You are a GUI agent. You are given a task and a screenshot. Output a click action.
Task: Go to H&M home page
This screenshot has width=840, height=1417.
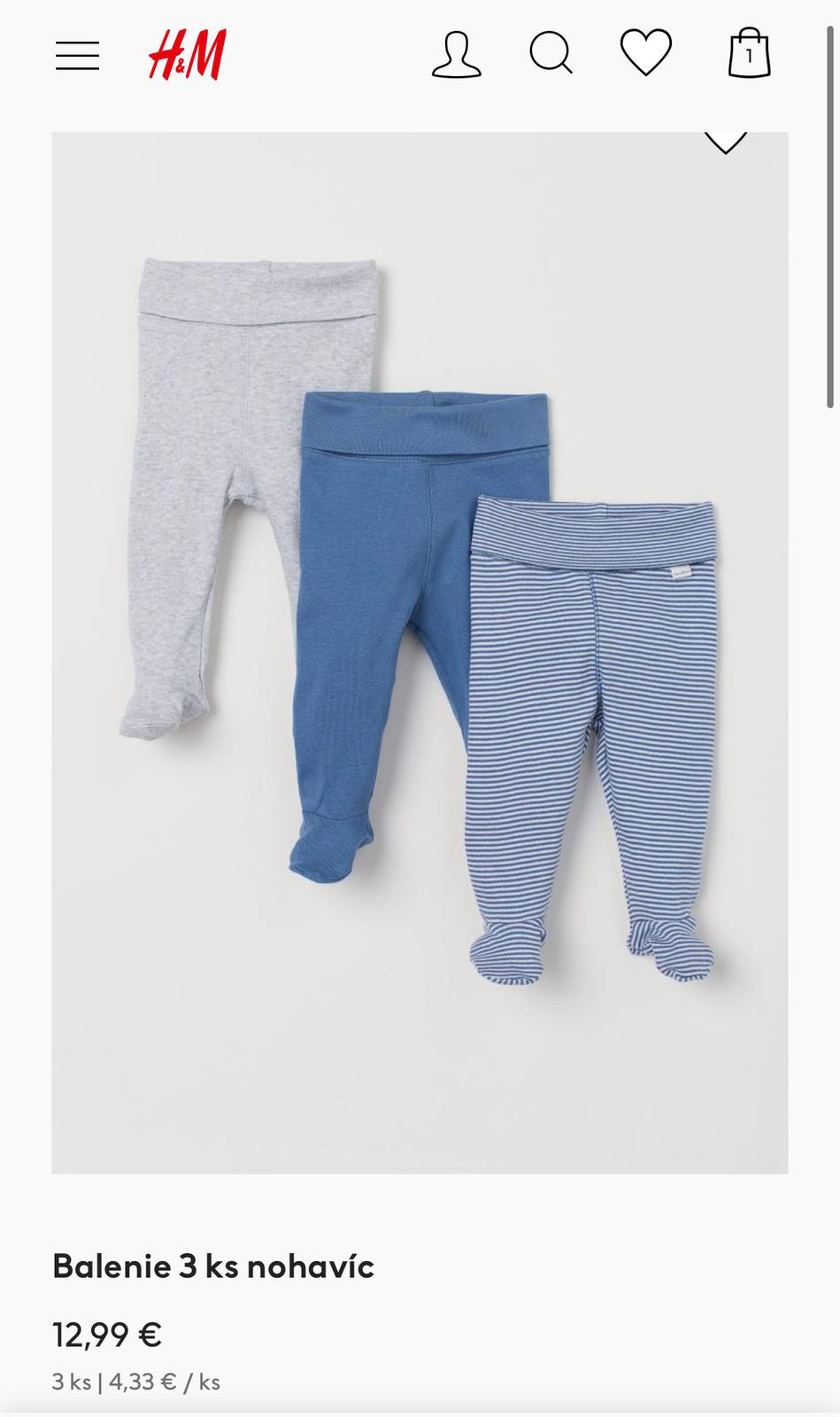(x=187, y=55)
